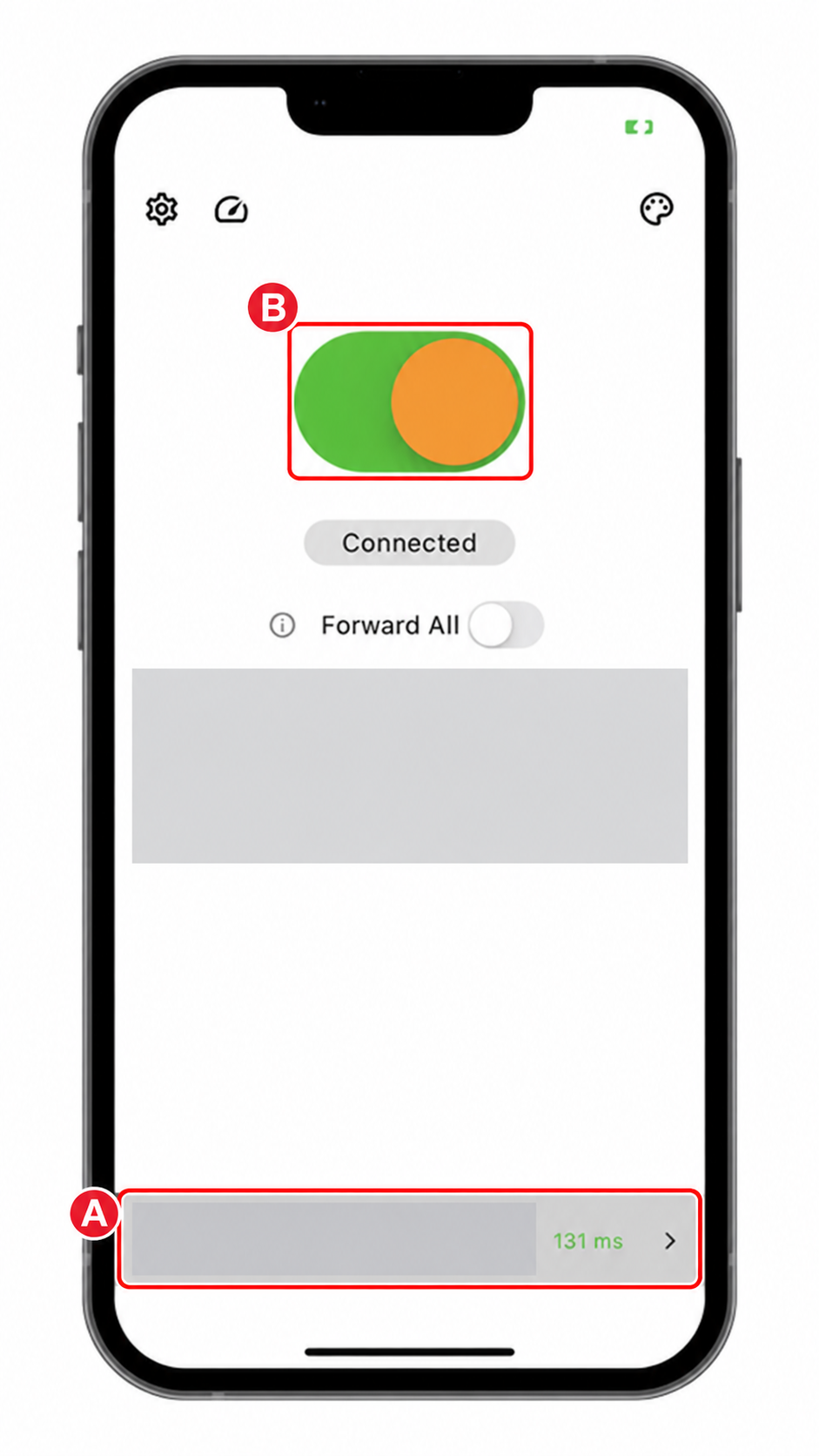Open the server row showing 131 ms
Screen dimensions: 819x1456
[x=410, y=1239]
